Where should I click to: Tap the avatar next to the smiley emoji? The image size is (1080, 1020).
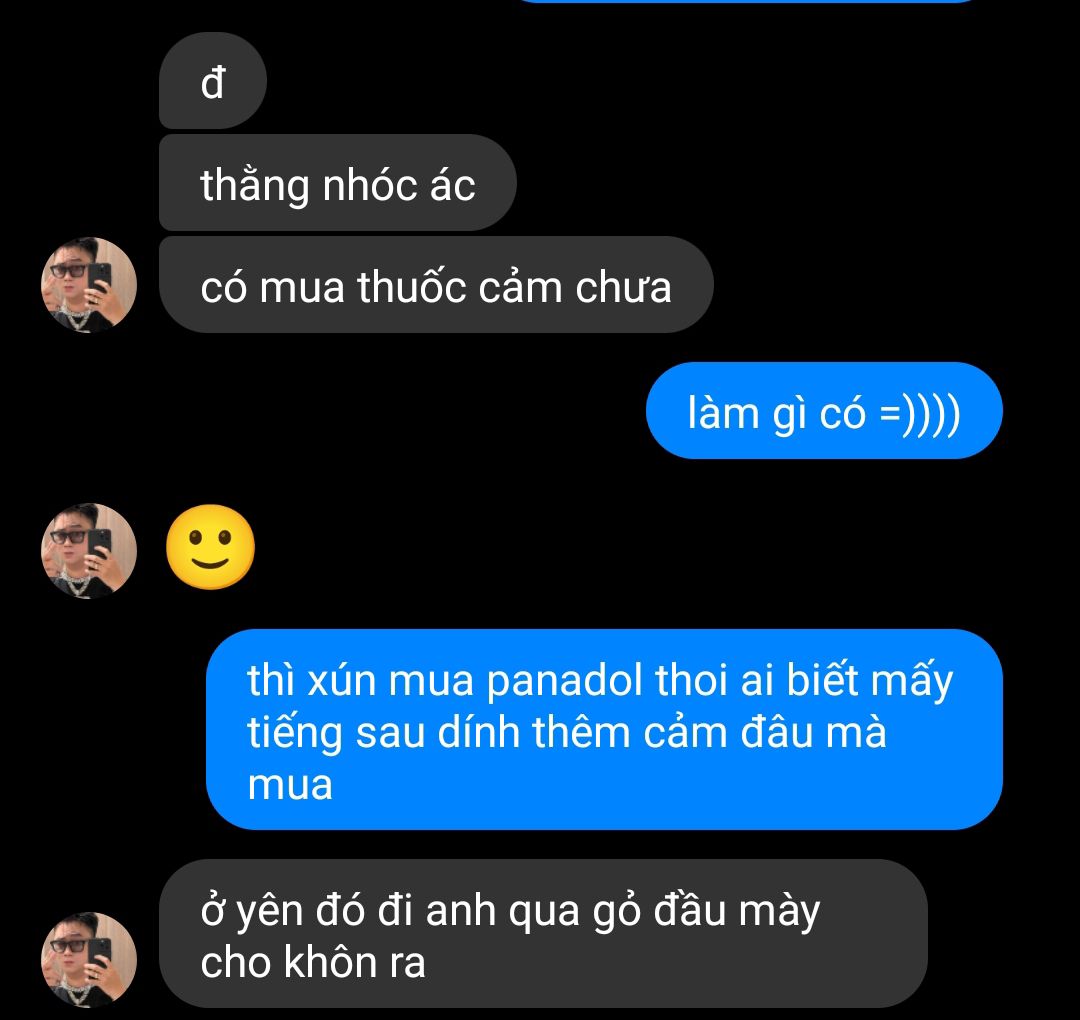pyautogui.click(x=88, y=551)
